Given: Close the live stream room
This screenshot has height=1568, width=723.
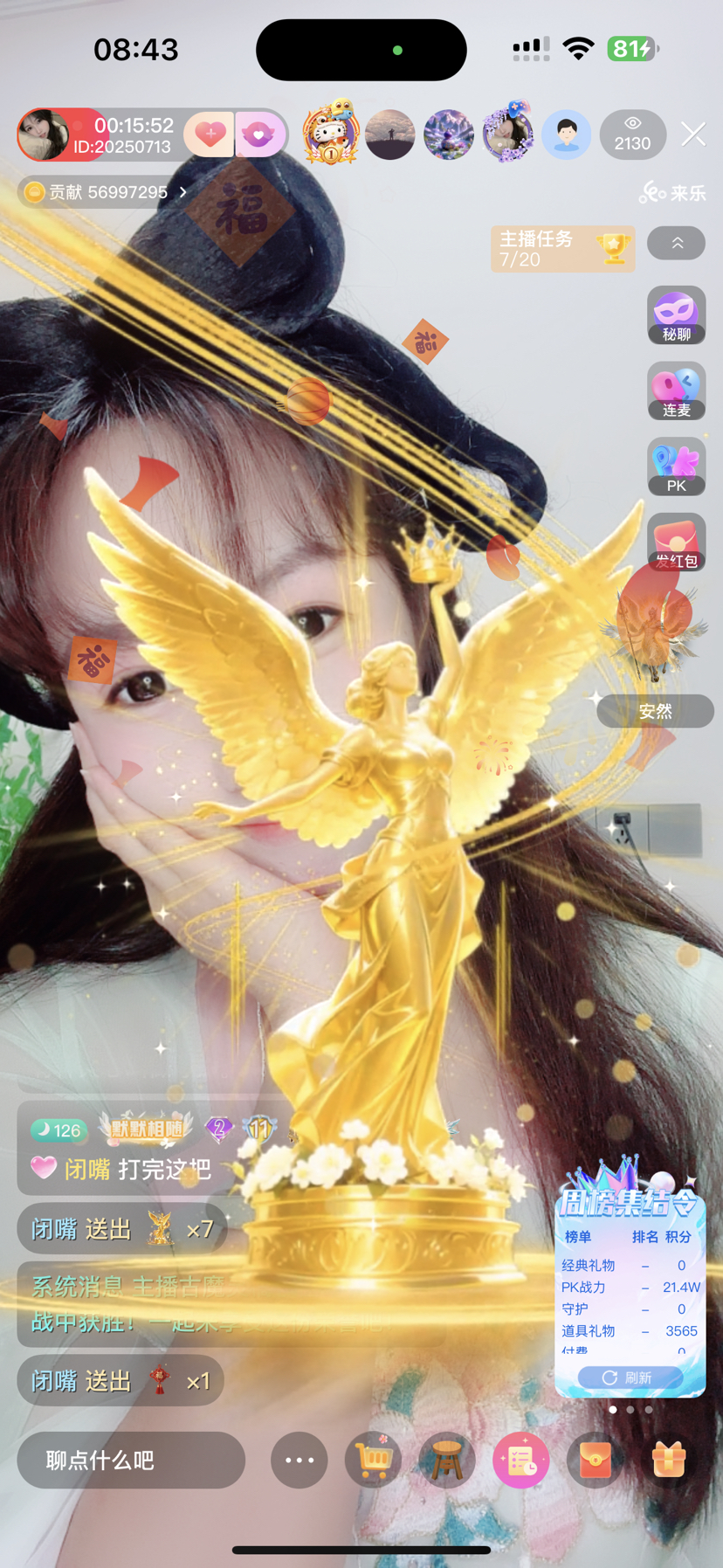Looking at the screenshot, I should pos(693,134).
